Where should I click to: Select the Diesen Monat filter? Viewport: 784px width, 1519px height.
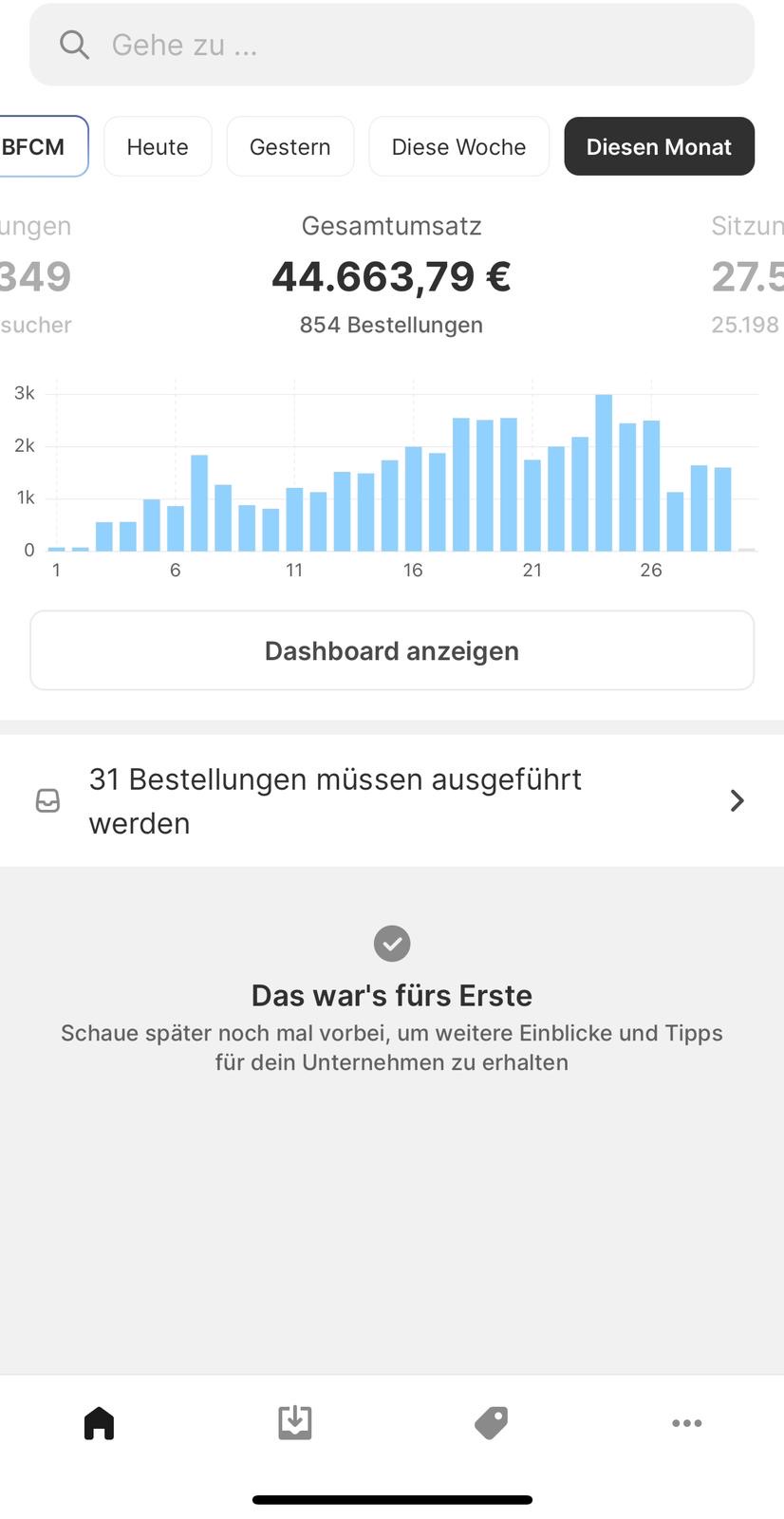[659, 146]
